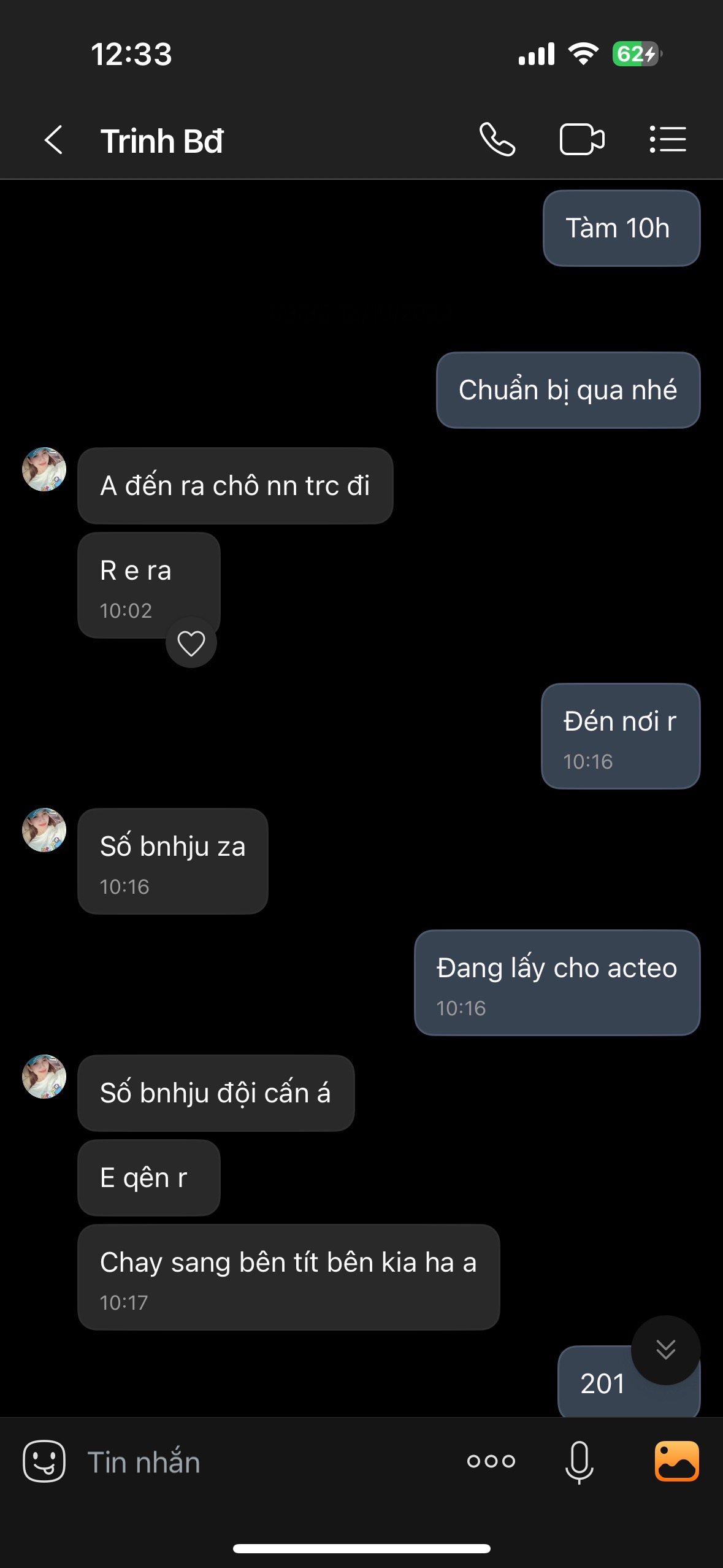
Task: Go back from the Trinh Bđ chat
Action: point(54,140)
